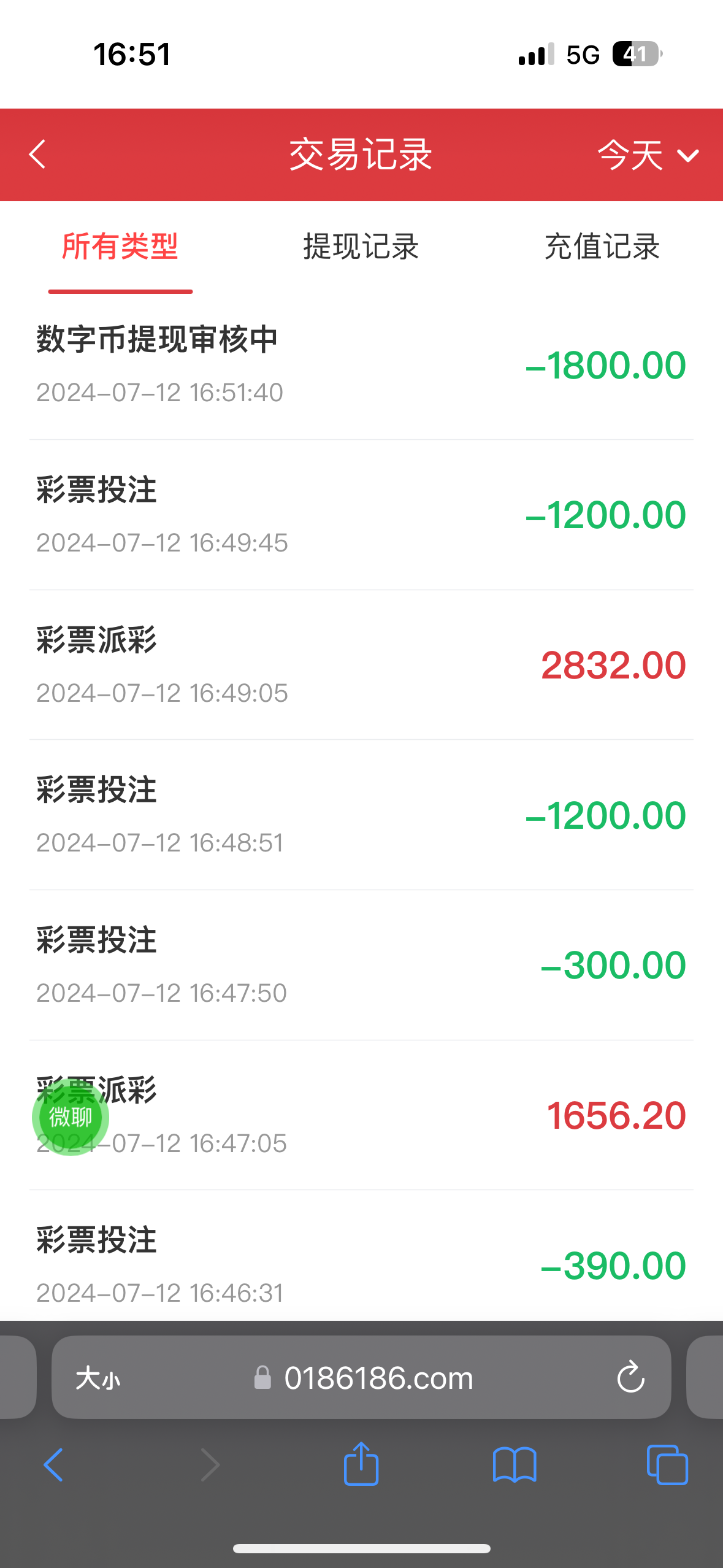
Task: Open the 微聊 floating chat button
Action: (71, 1117)
